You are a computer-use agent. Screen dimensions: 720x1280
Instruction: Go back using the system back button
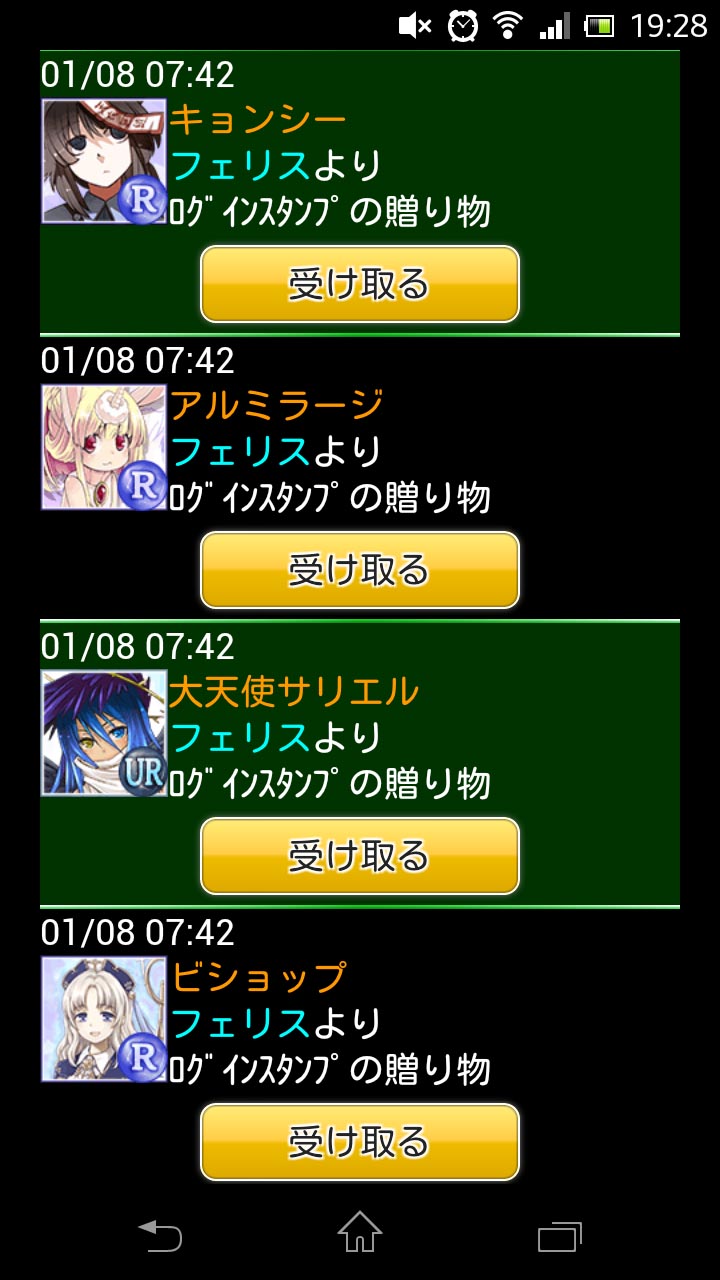click(x=160, y=1236)
